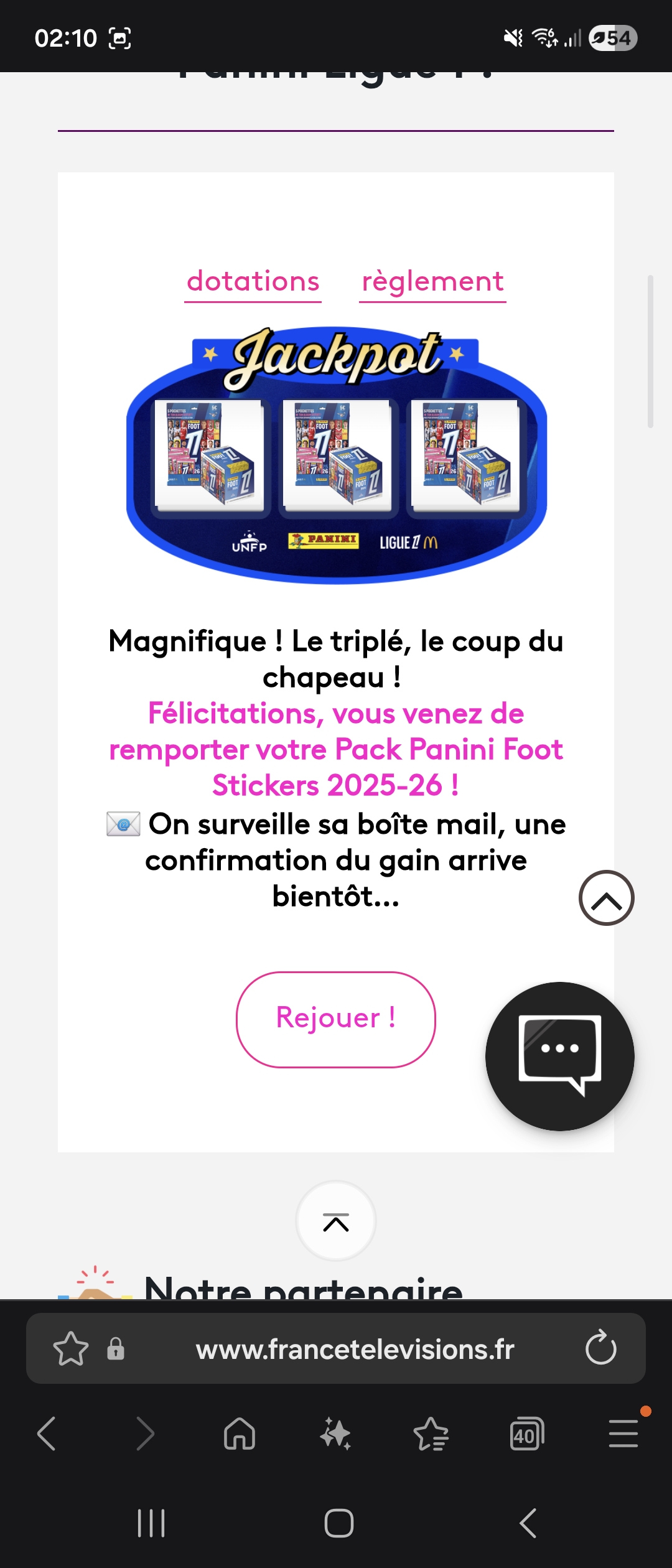Open the dotations link

coord(253,282)
